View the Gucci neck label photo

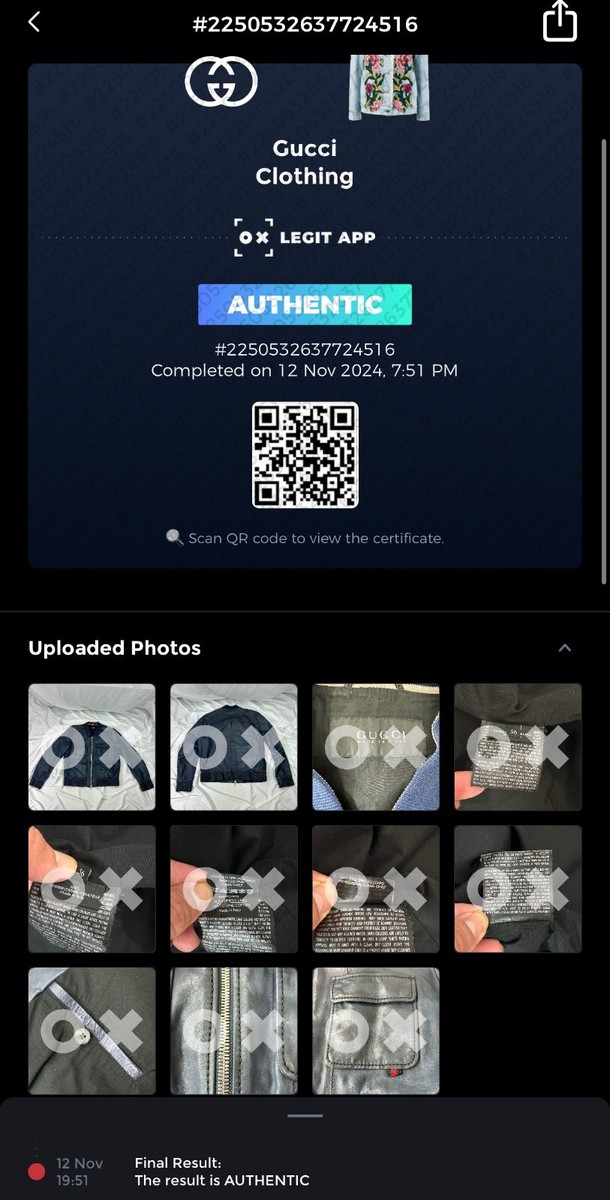[x=375, y=747]
